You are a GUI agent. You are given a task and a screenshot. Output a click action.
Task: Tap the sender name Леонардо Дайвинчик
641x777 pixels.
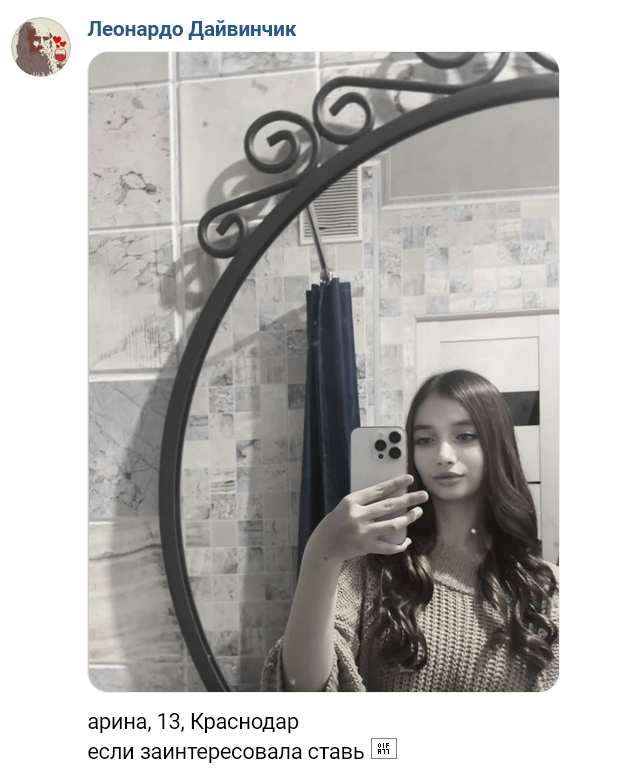pyautogui.click(x=191, y=29)
